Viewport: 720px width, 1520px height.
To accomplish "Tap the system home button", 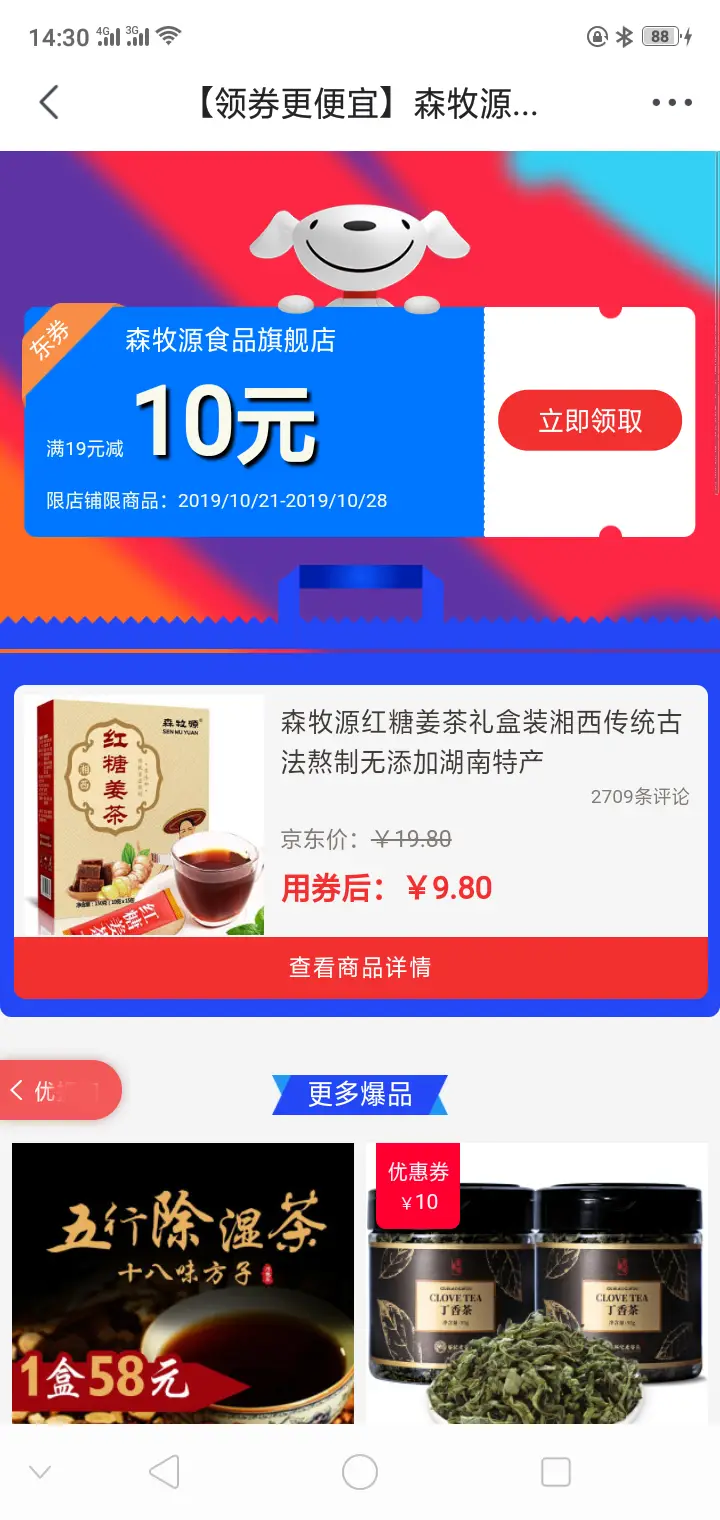I will click(360, 1472).
